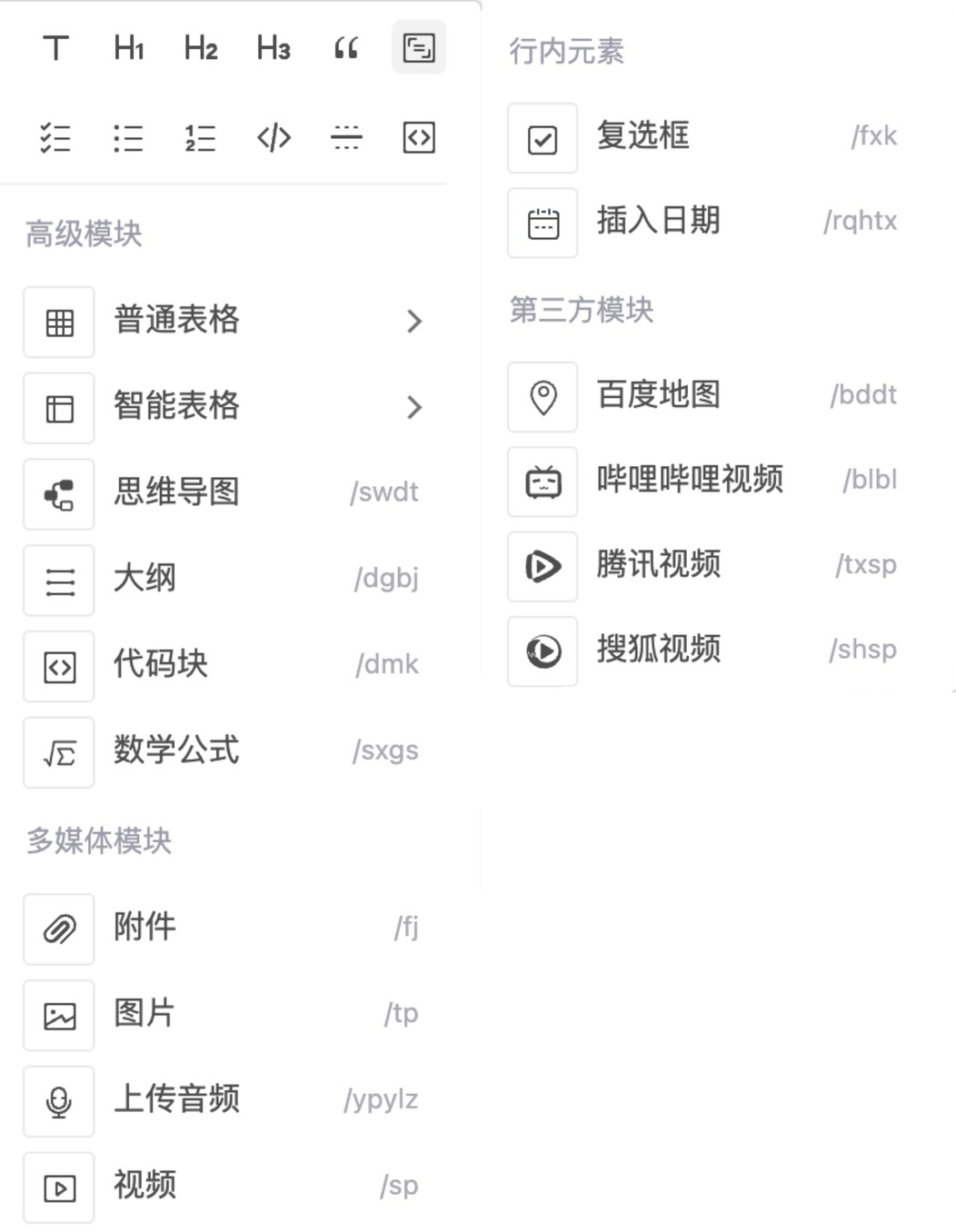This screenshot has height=1232, width=956.
Task: Open the 大纲 outline module
Action: tap(144, 578)
